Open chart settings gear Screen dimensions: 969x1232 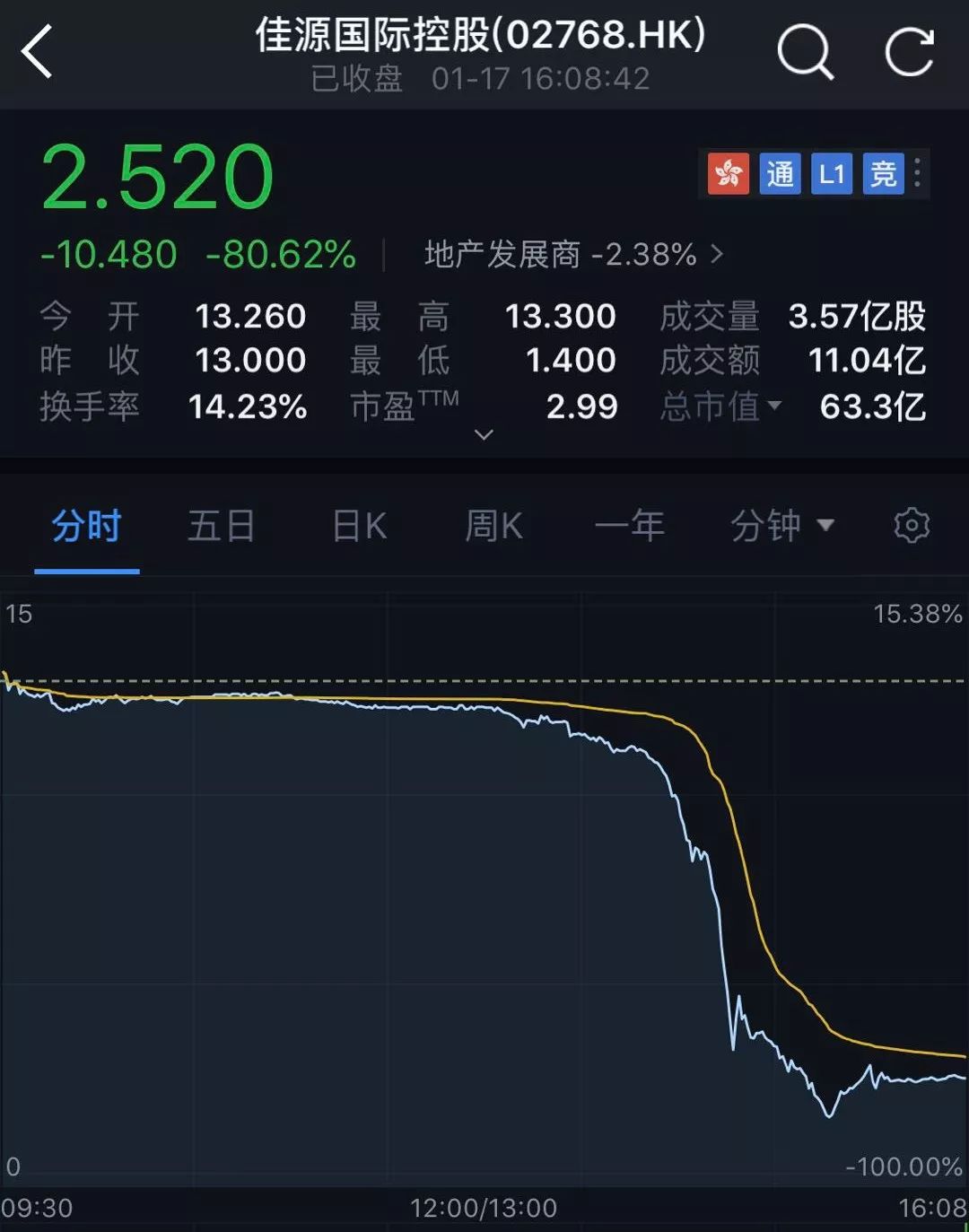coord(912,526)
